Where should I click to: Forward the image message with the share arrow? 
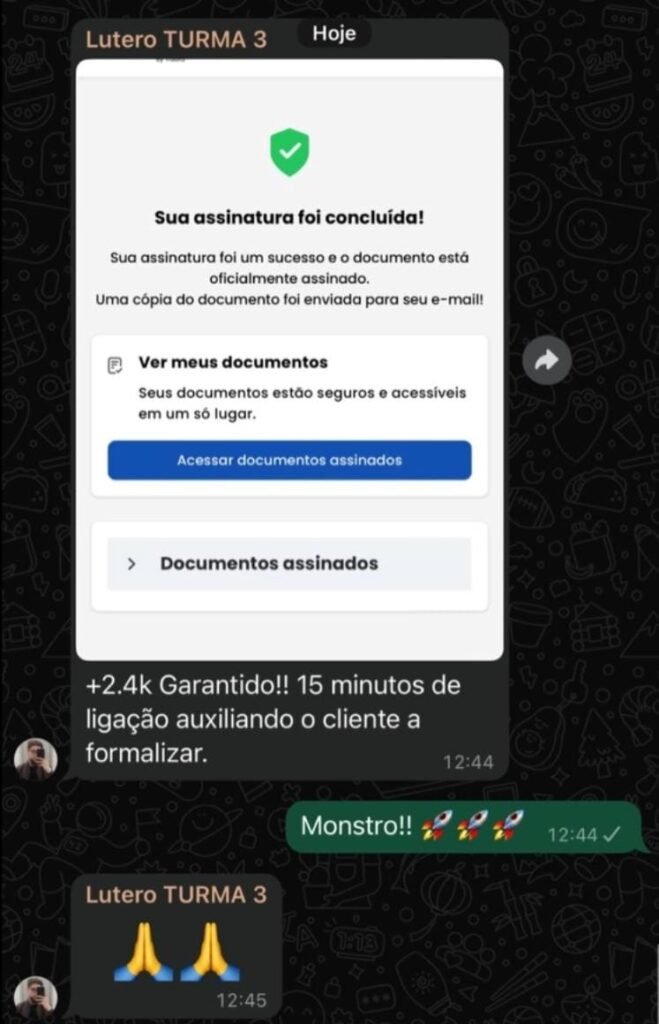546,362
